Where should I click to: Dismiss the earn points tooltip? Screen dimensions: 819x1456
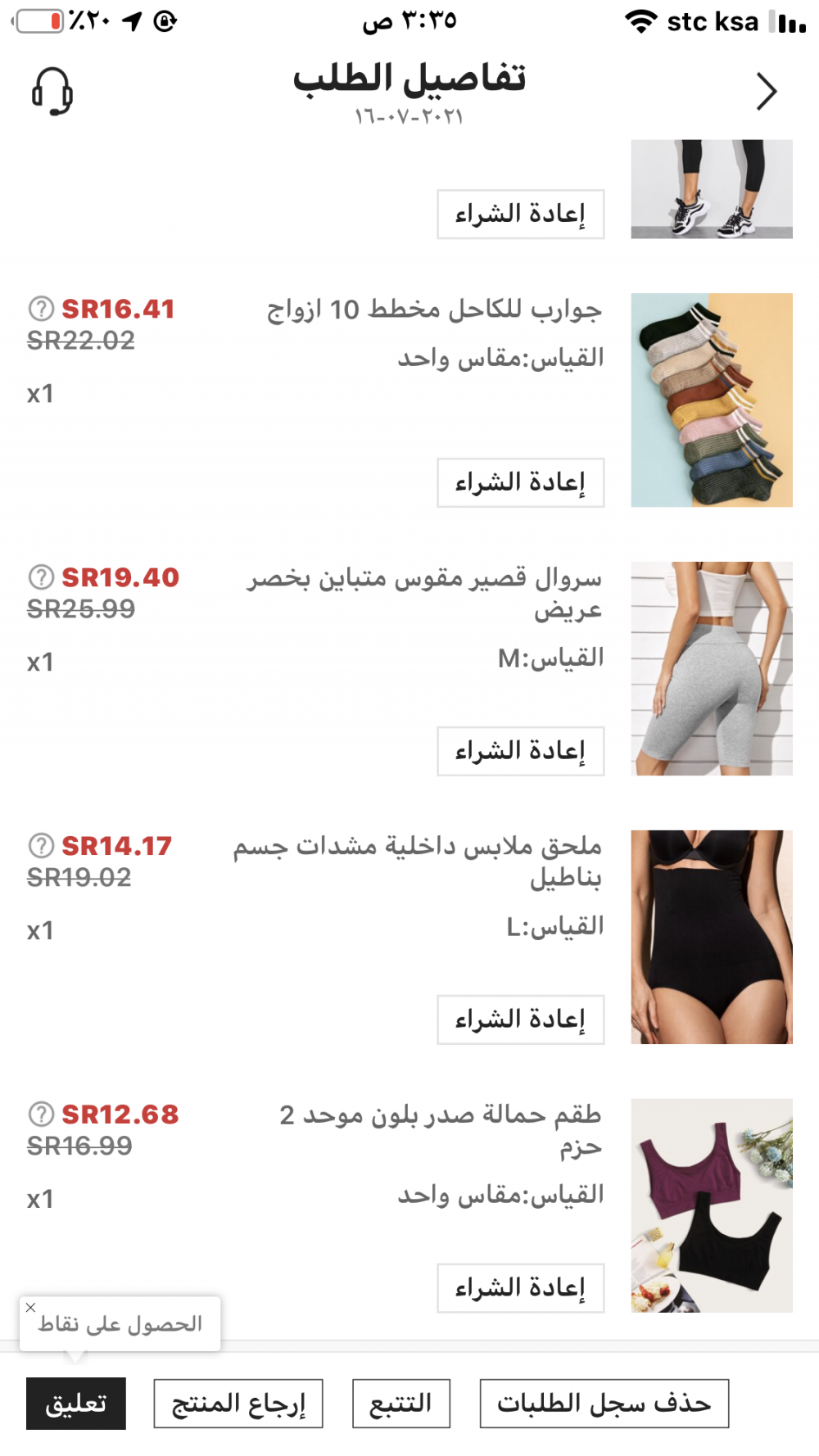pyautogui.click(x=31, y=1308)
